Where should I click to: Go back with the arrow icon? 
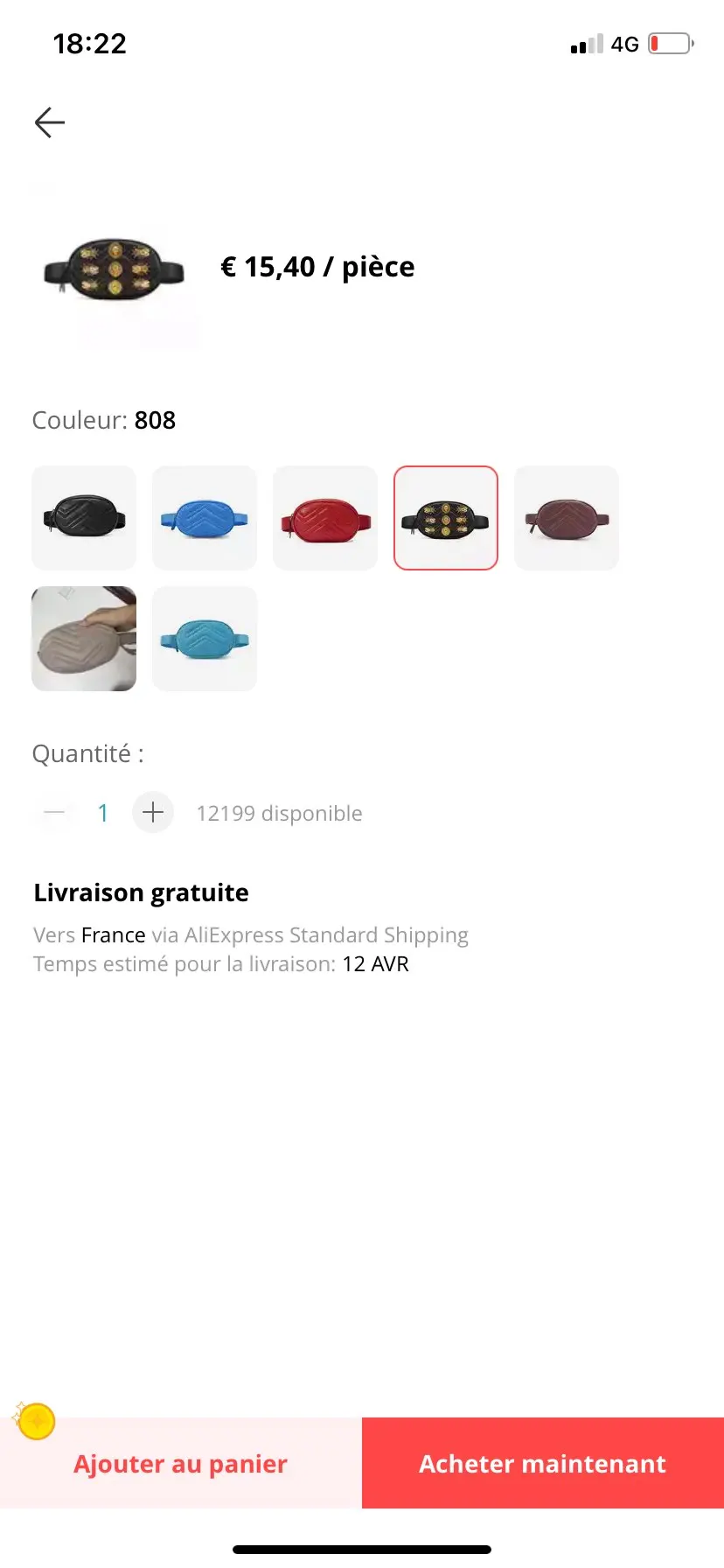[50, 122]
